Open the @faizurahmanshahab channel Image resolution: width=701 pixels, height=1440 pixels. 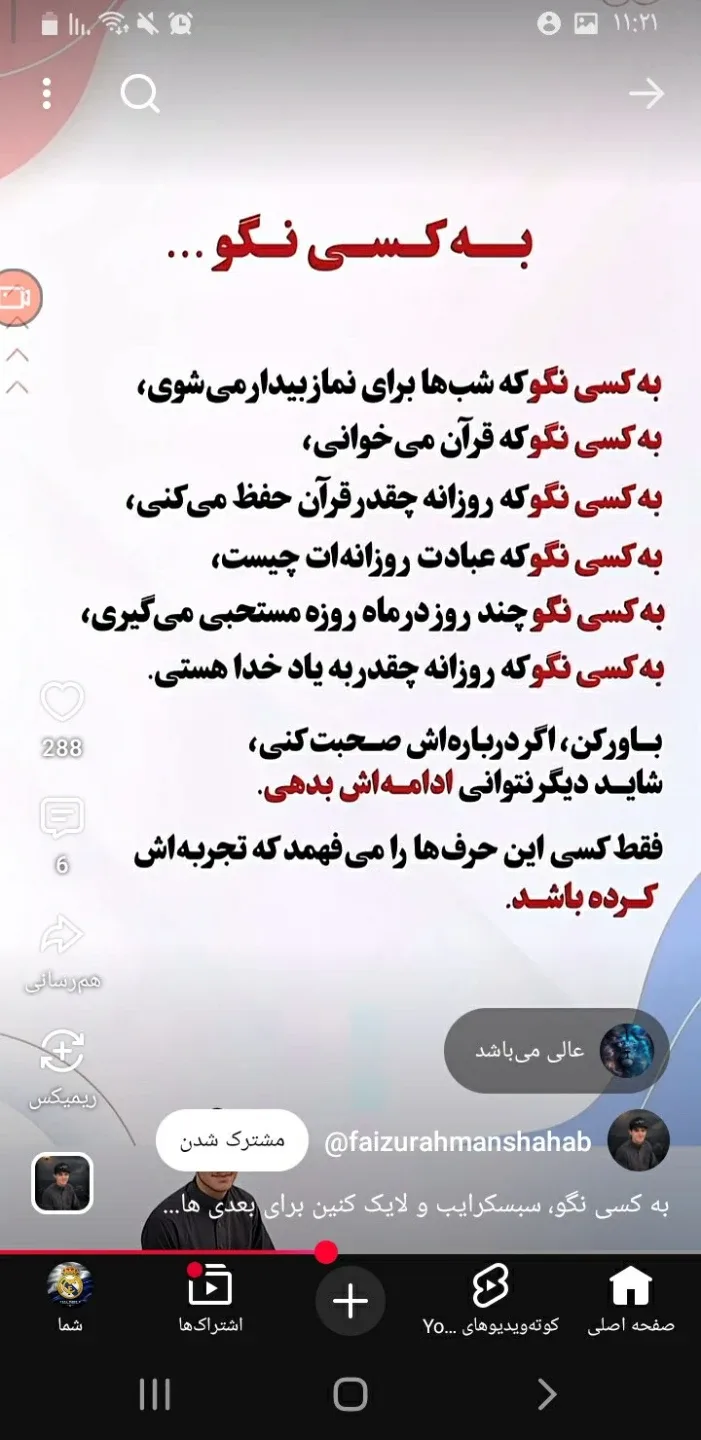[x=458, y=1142]
